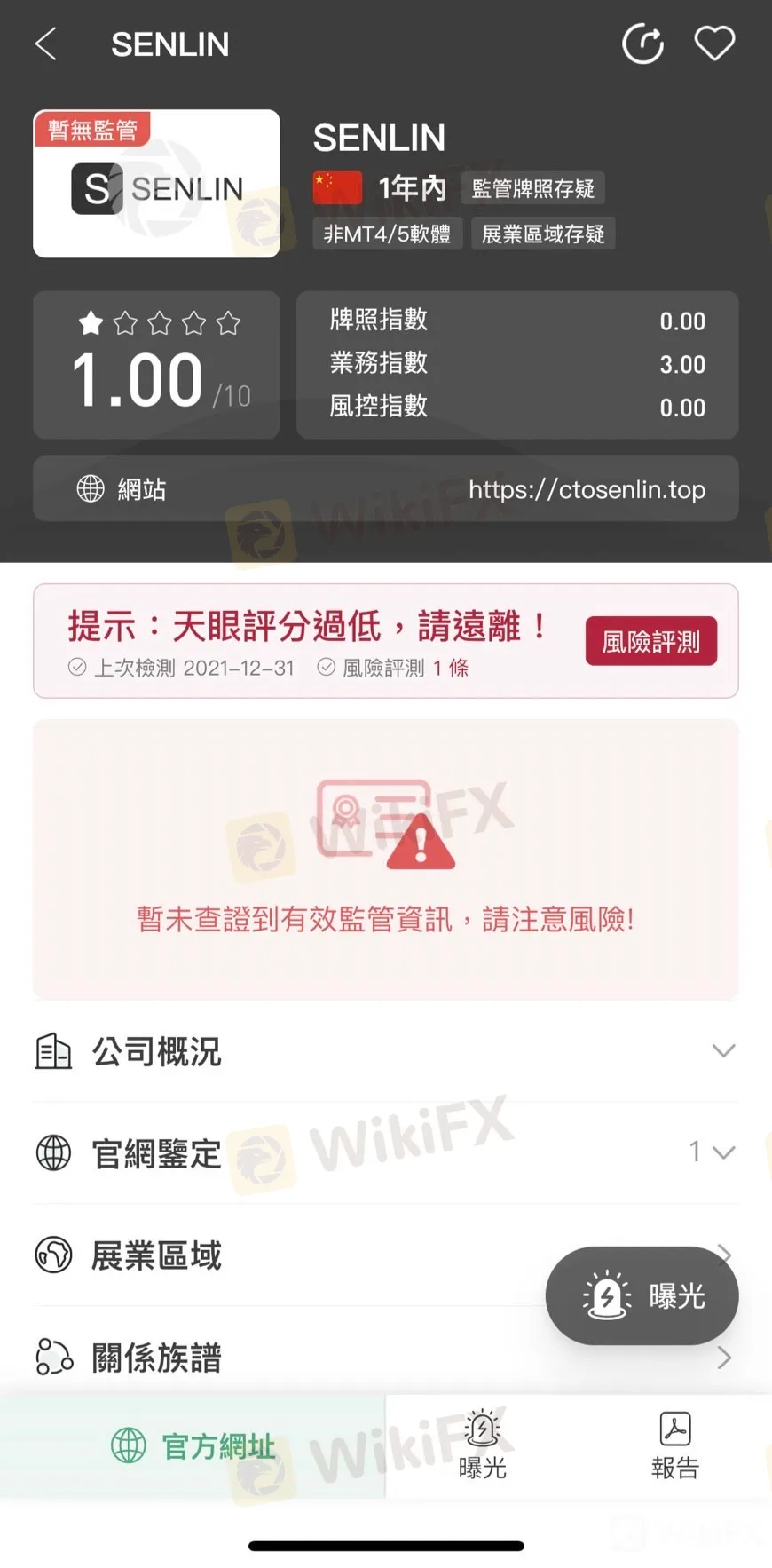
Task: Select 曝光 in the bottom bar
Action: (x=482, y=1446)
